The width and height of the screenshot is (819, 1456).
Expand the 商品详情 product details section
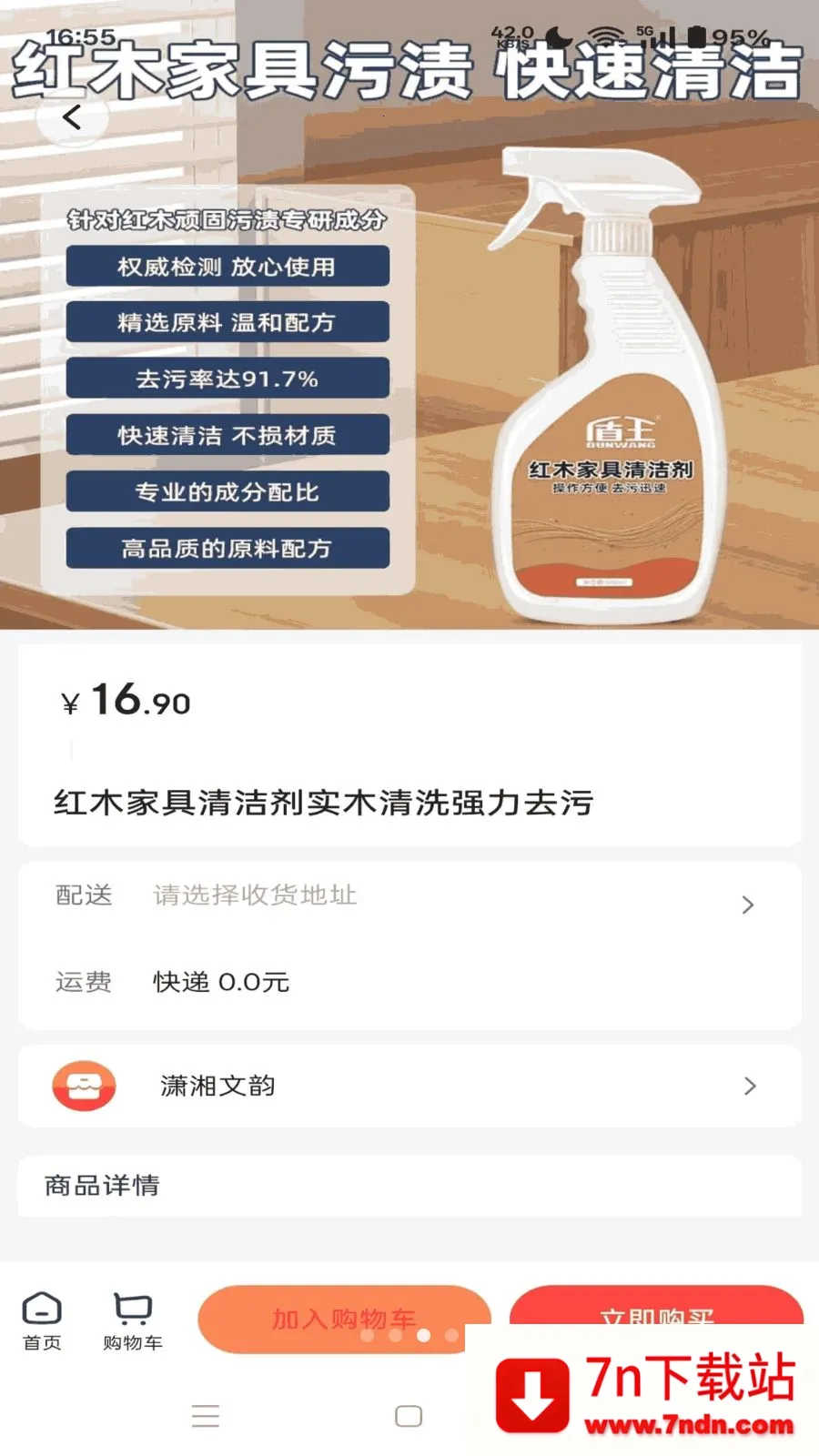coord(100,1186)
